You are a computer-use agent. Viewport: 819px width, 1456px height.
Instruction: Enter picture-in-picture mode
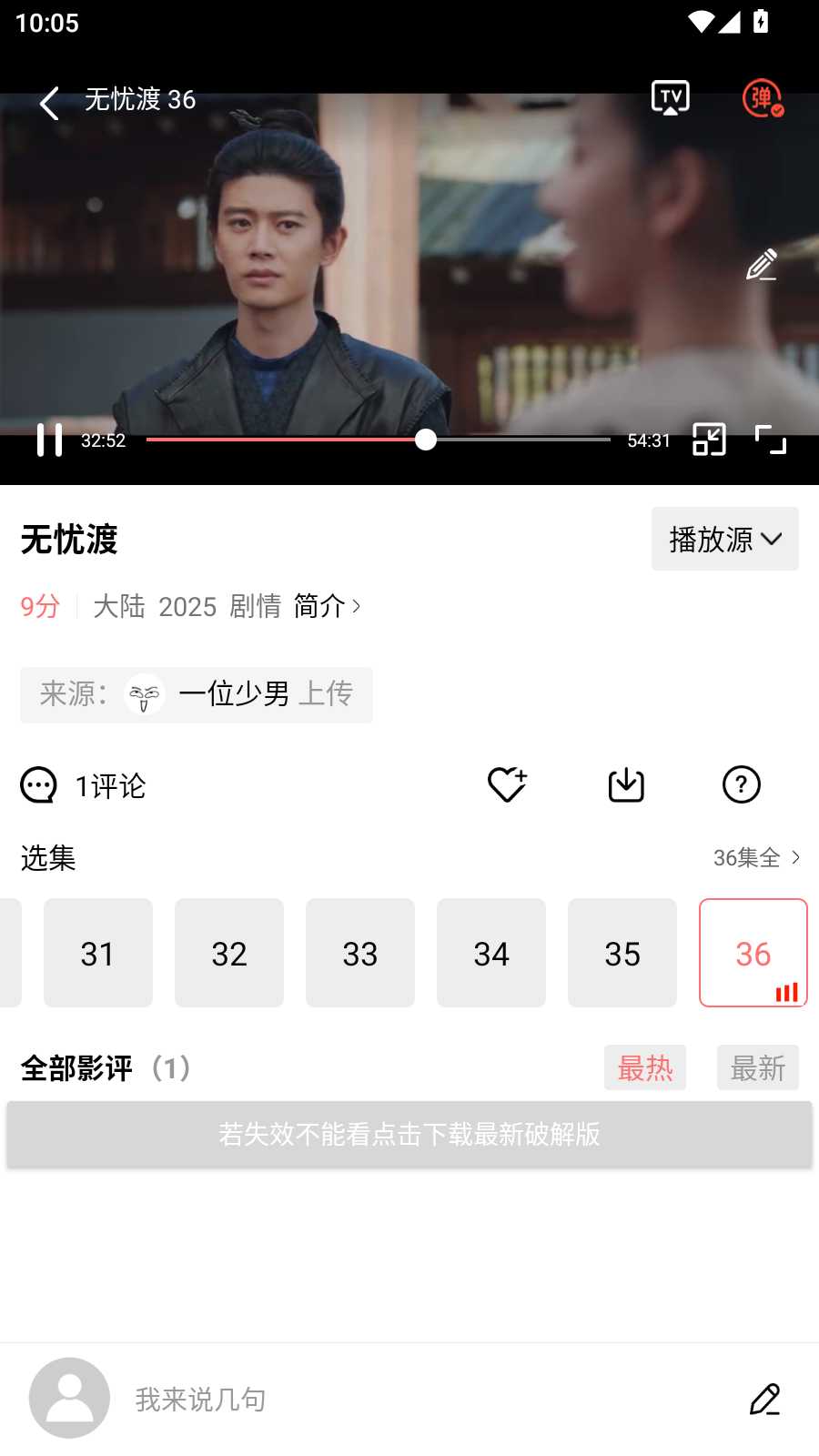(x=711, y=439)
